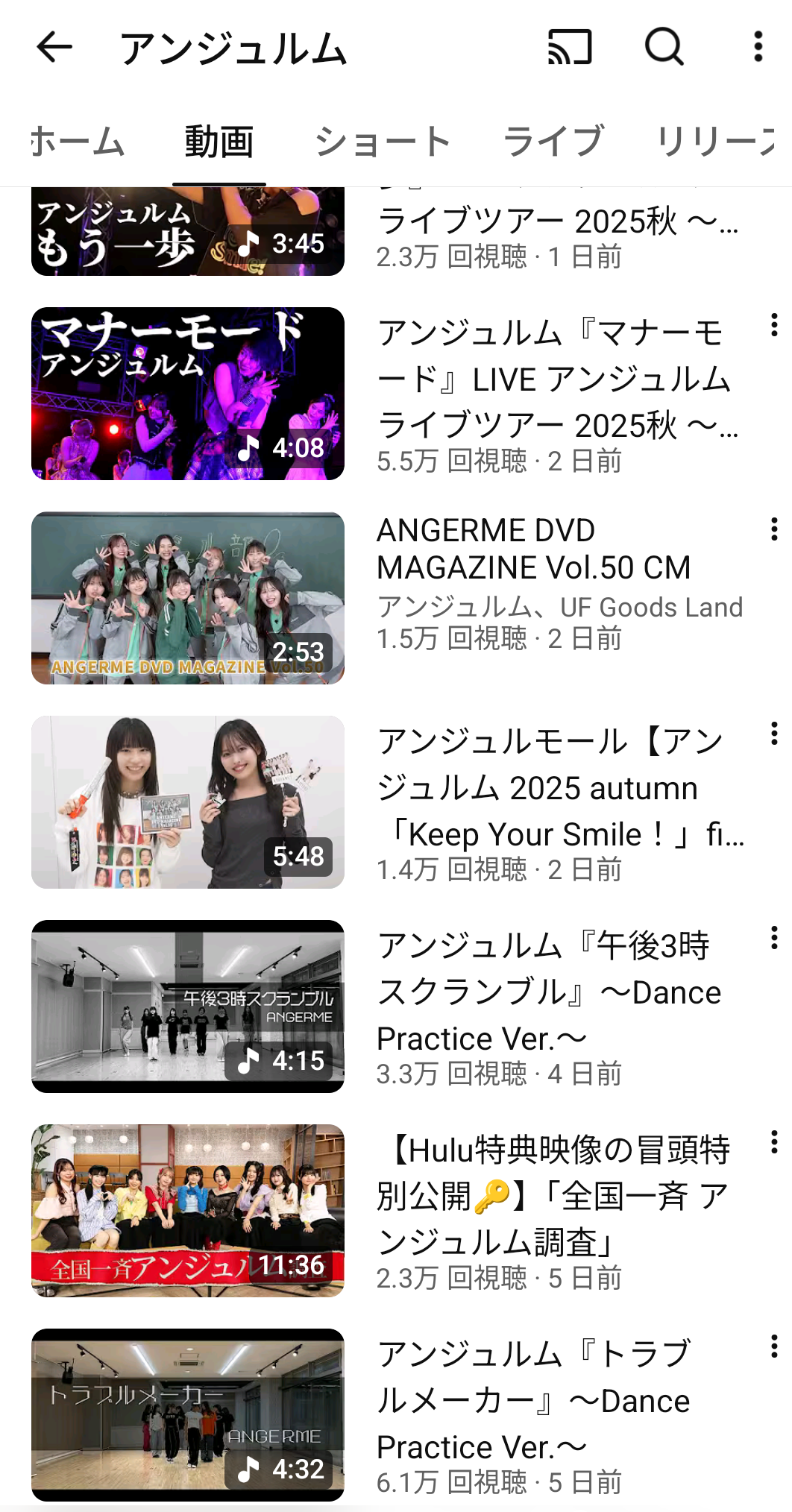Image resolution: width=792 pixels, height=1512 pixels.
Task: Open more options for アンジュルモール video
Action: 774,734
